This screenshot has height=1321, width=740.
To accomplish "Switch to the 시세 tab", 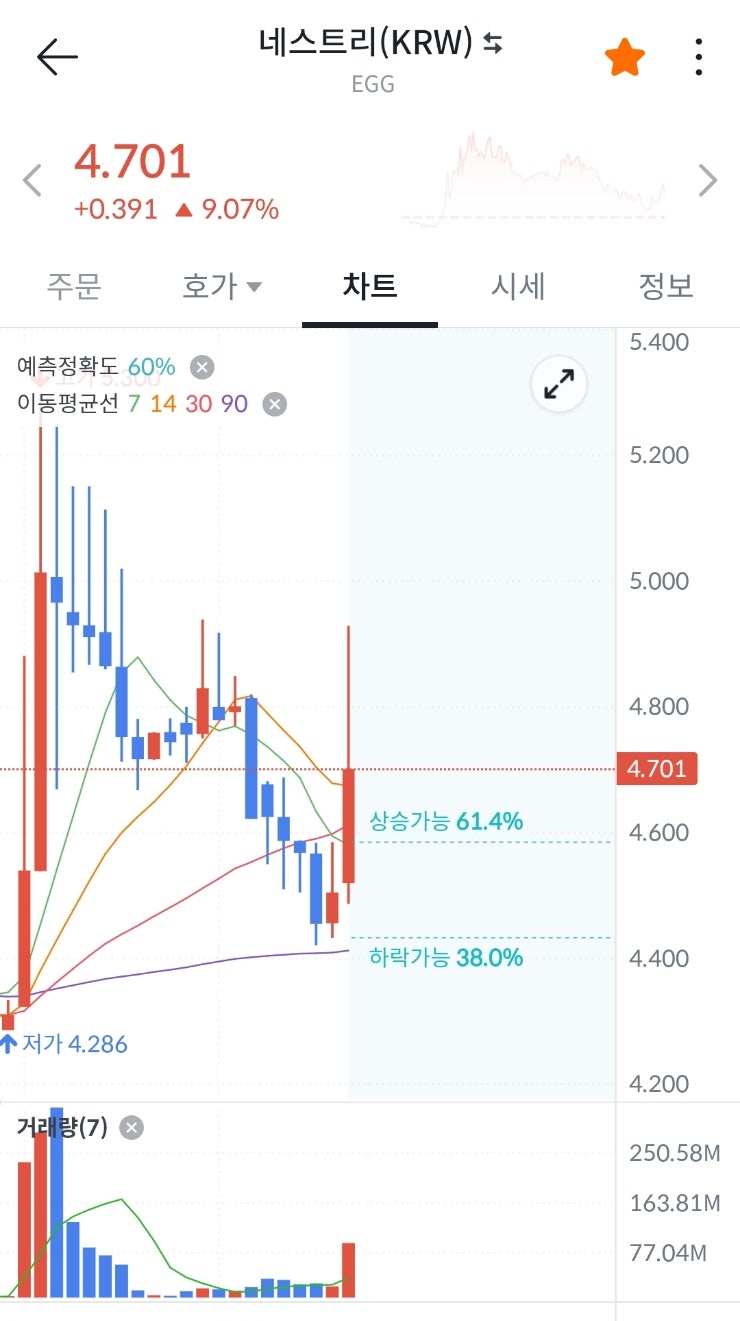I will [x=519, y=287].
